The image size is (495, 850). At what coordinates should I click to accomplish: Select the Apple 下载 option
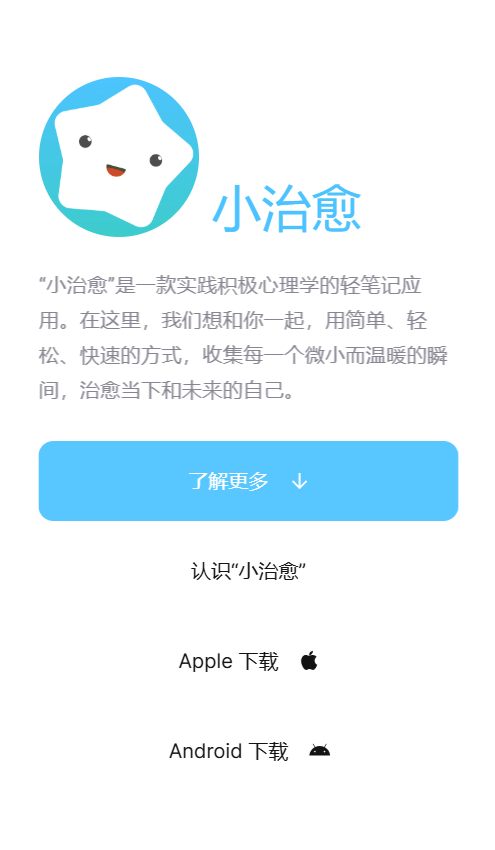(x=248, y=661)
